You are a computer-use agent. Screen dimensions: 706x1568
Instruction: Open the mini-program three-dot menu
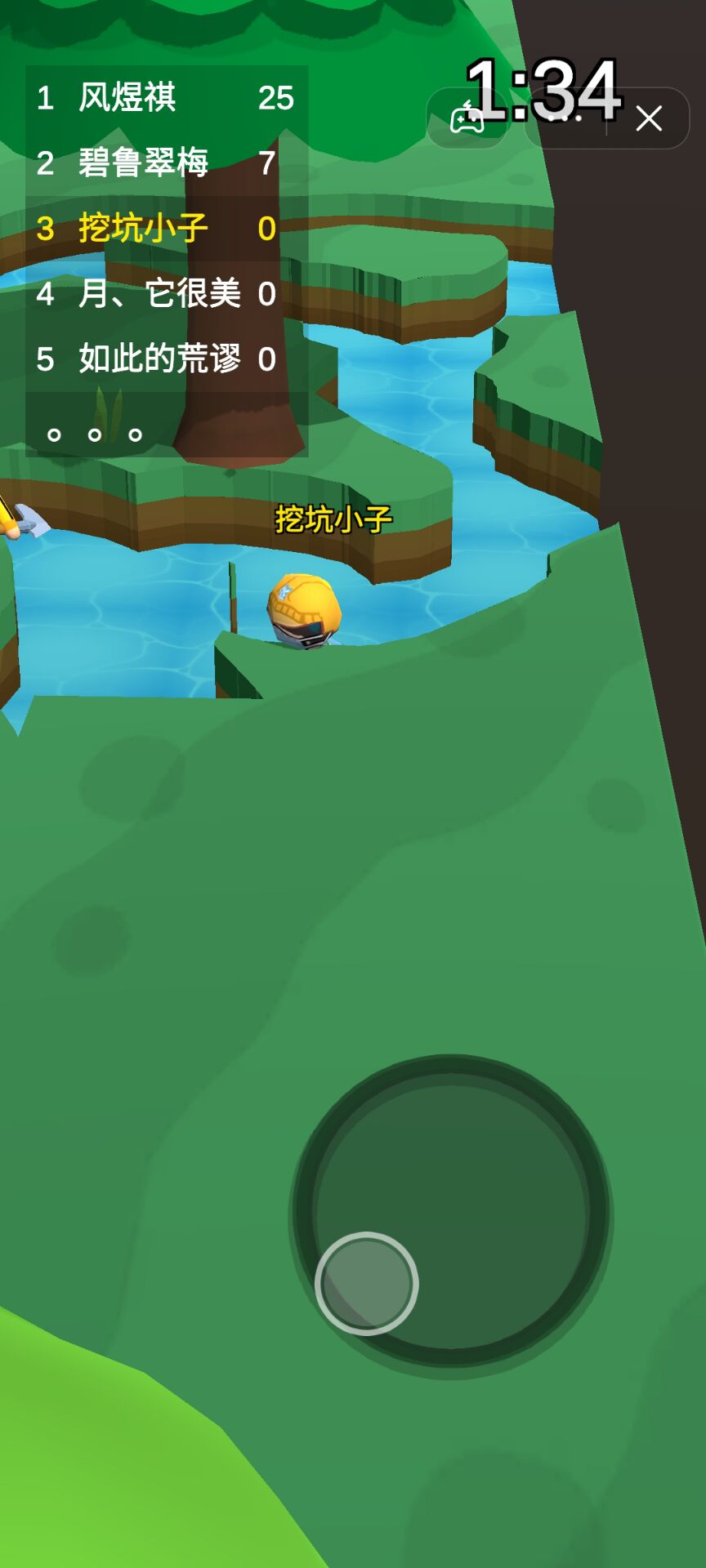coord(565,119)
